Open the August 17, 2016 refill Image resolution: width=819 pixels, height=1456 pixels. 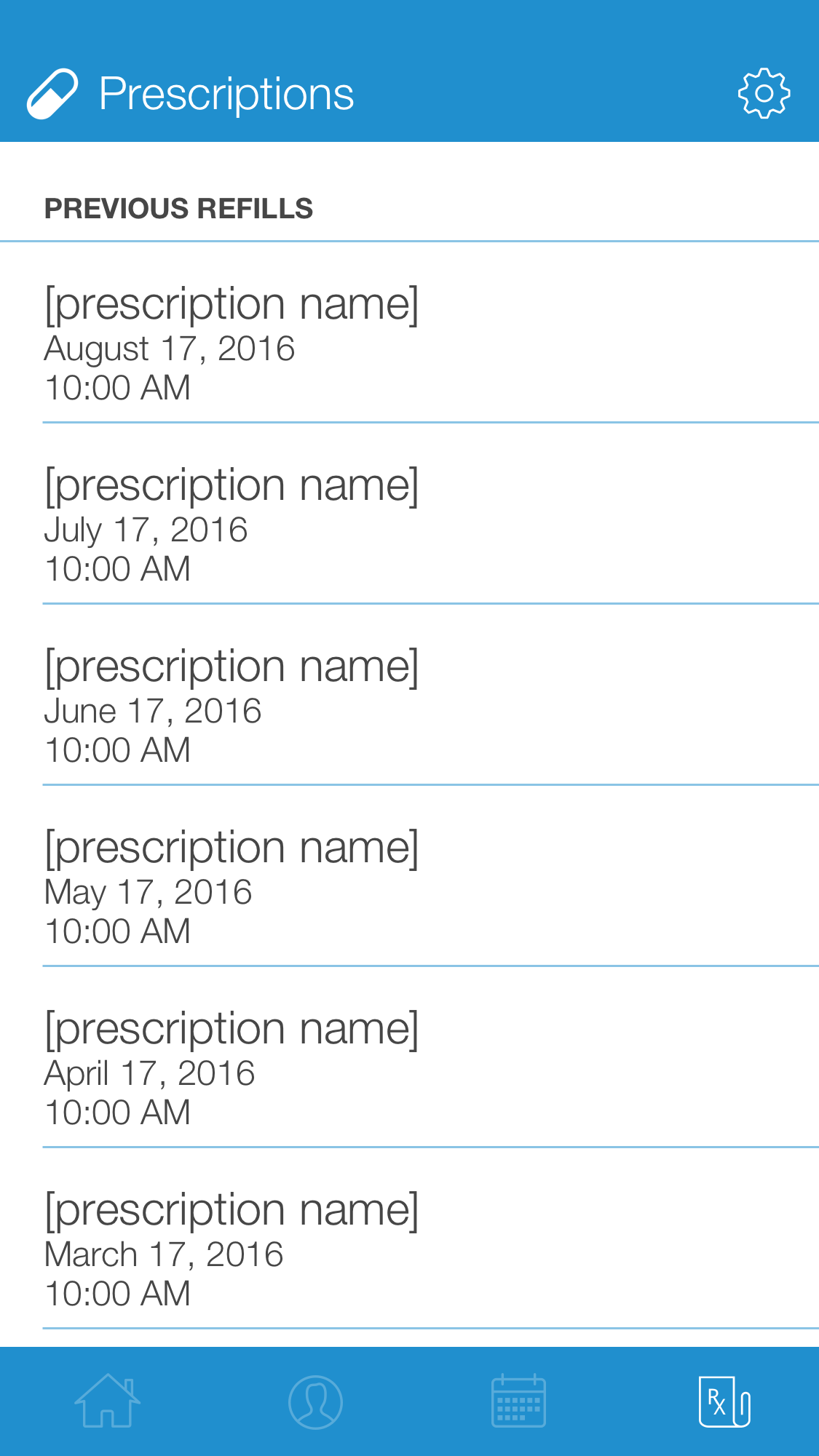click(408, 343)
